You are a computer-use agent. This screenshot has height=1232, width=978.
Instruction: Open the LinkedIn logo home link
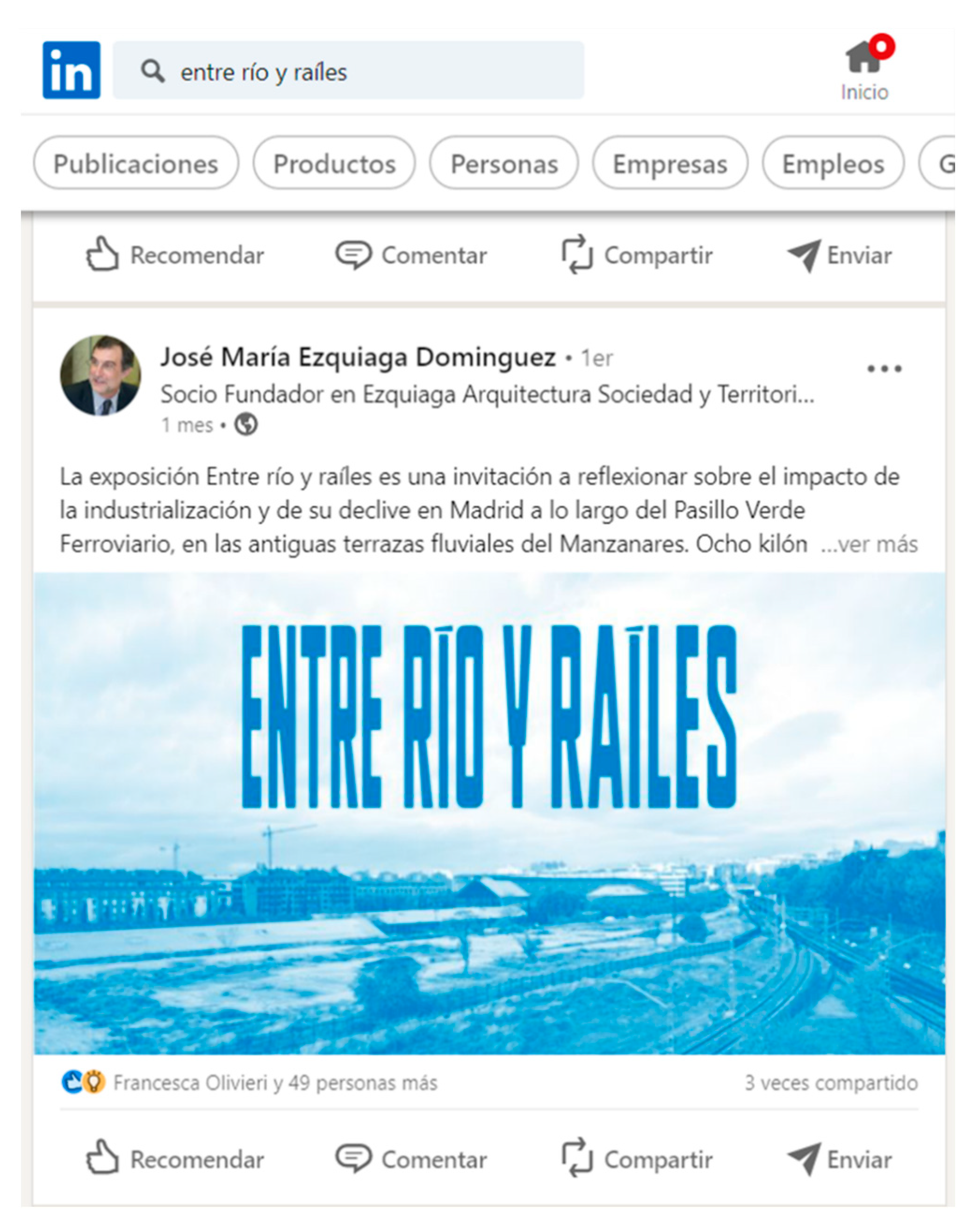pyautogui.click(x=72, y=70)
